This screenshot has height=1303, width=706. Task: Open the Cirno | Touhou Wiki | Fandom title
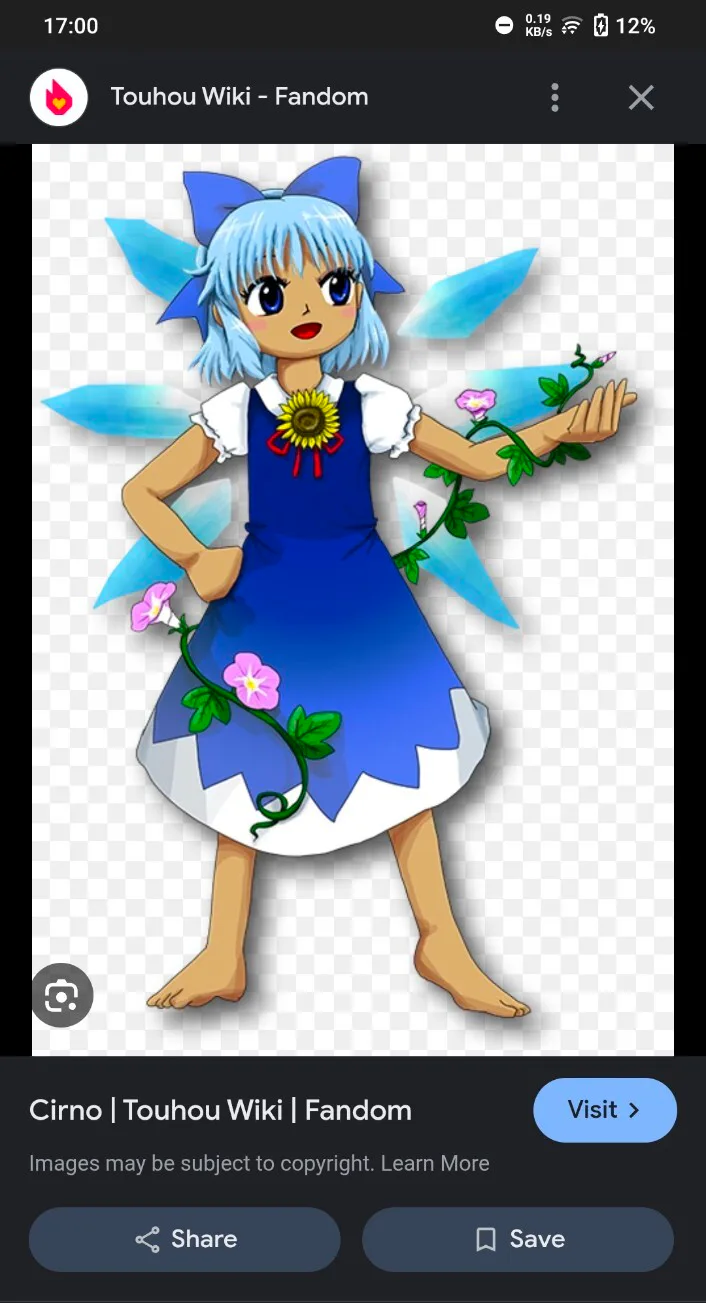coord(220,1110)
